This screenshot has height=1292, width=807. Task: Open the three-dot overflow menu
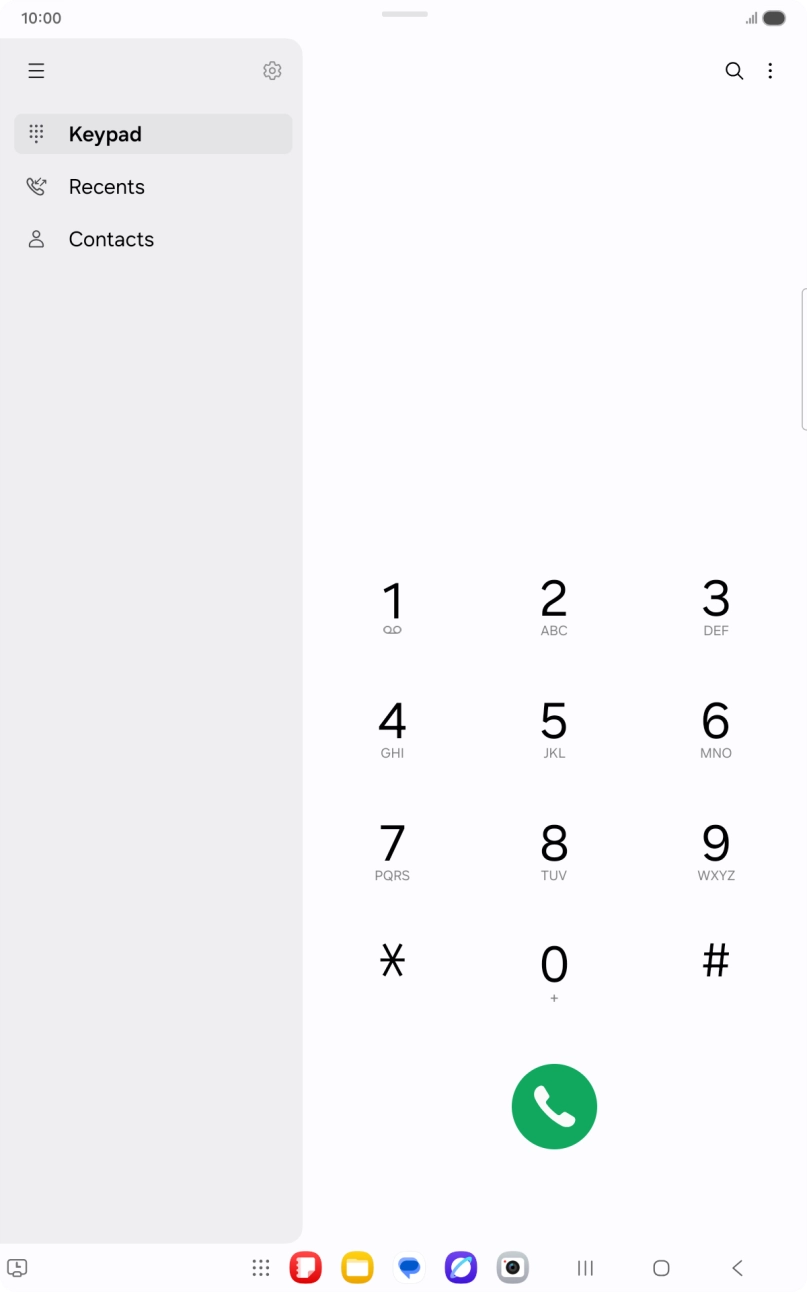pyautogui.click(x=770, y=71)
